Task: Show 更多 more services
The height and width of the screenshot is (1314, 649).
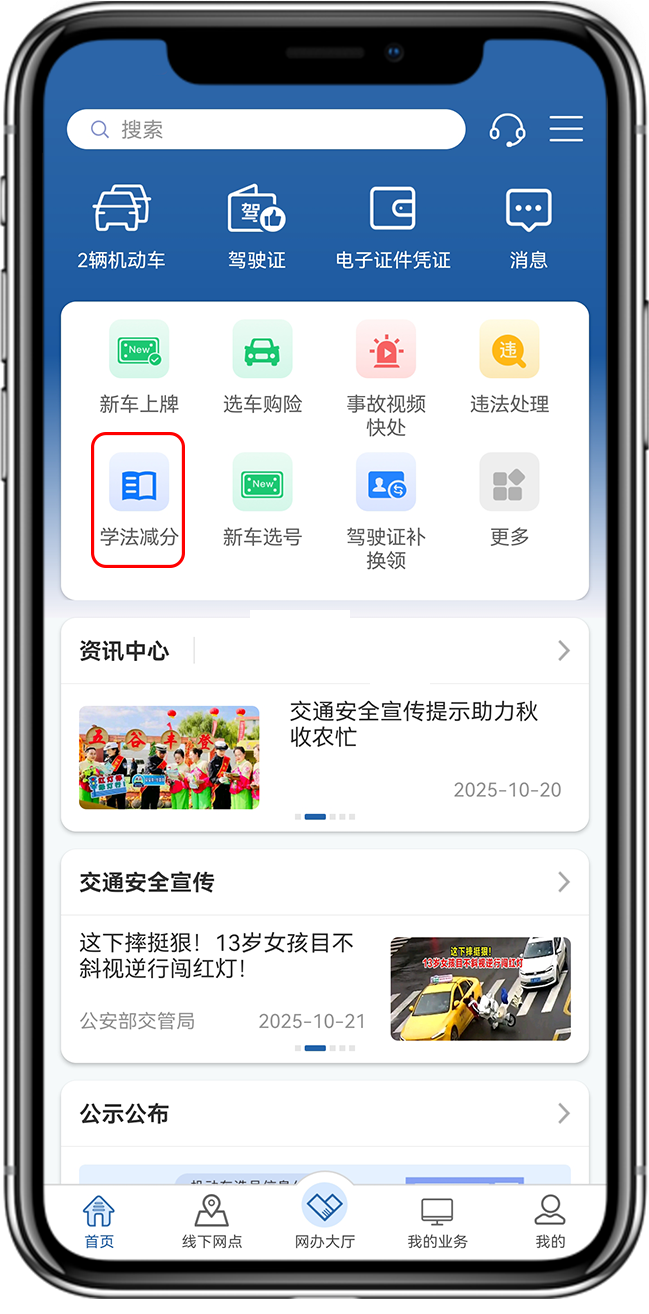Action: pyautogui.click(x=509, y=500)
